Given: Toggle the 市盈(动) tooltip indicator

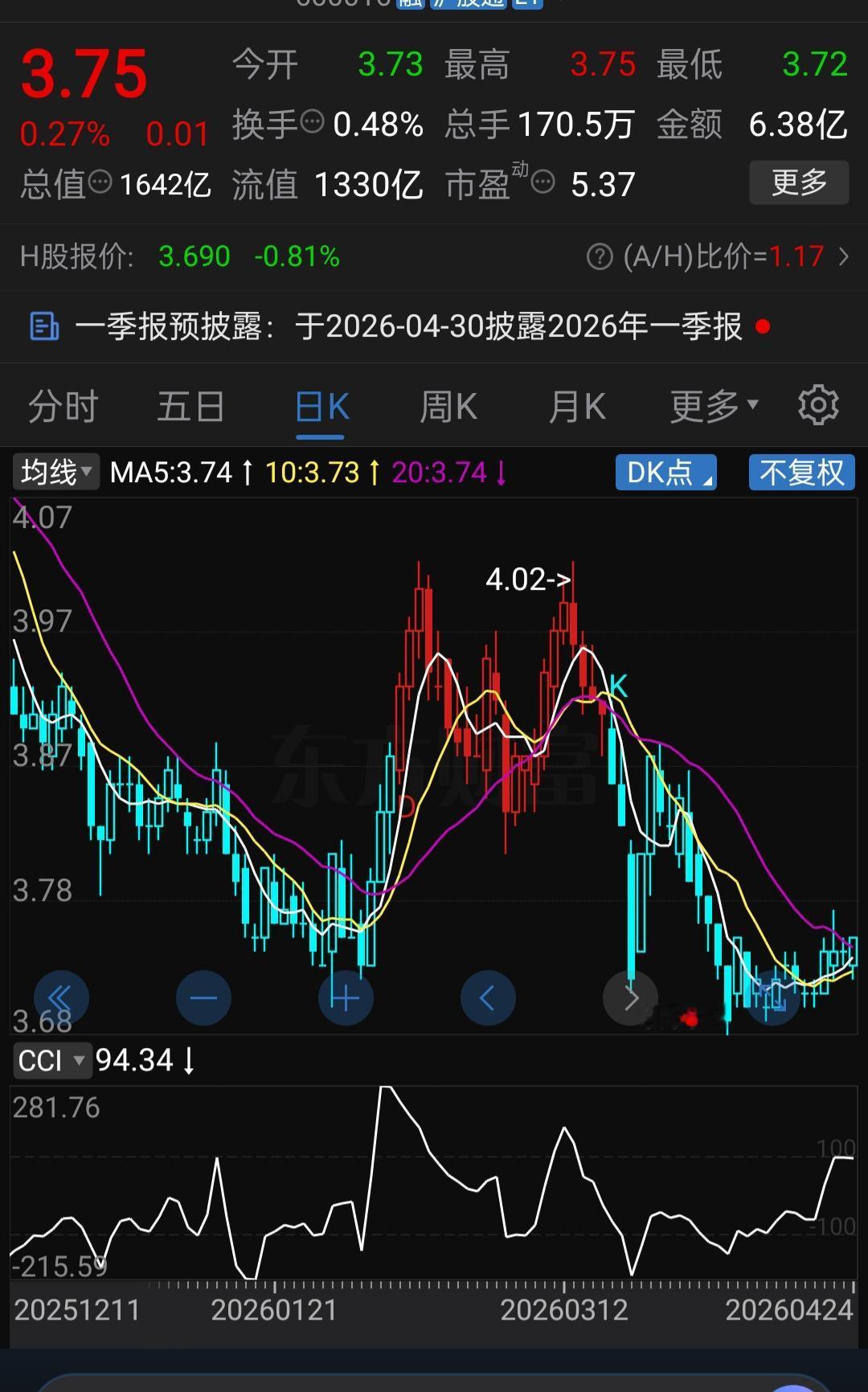Looking at the screenshot, I should tap(543, 183).
